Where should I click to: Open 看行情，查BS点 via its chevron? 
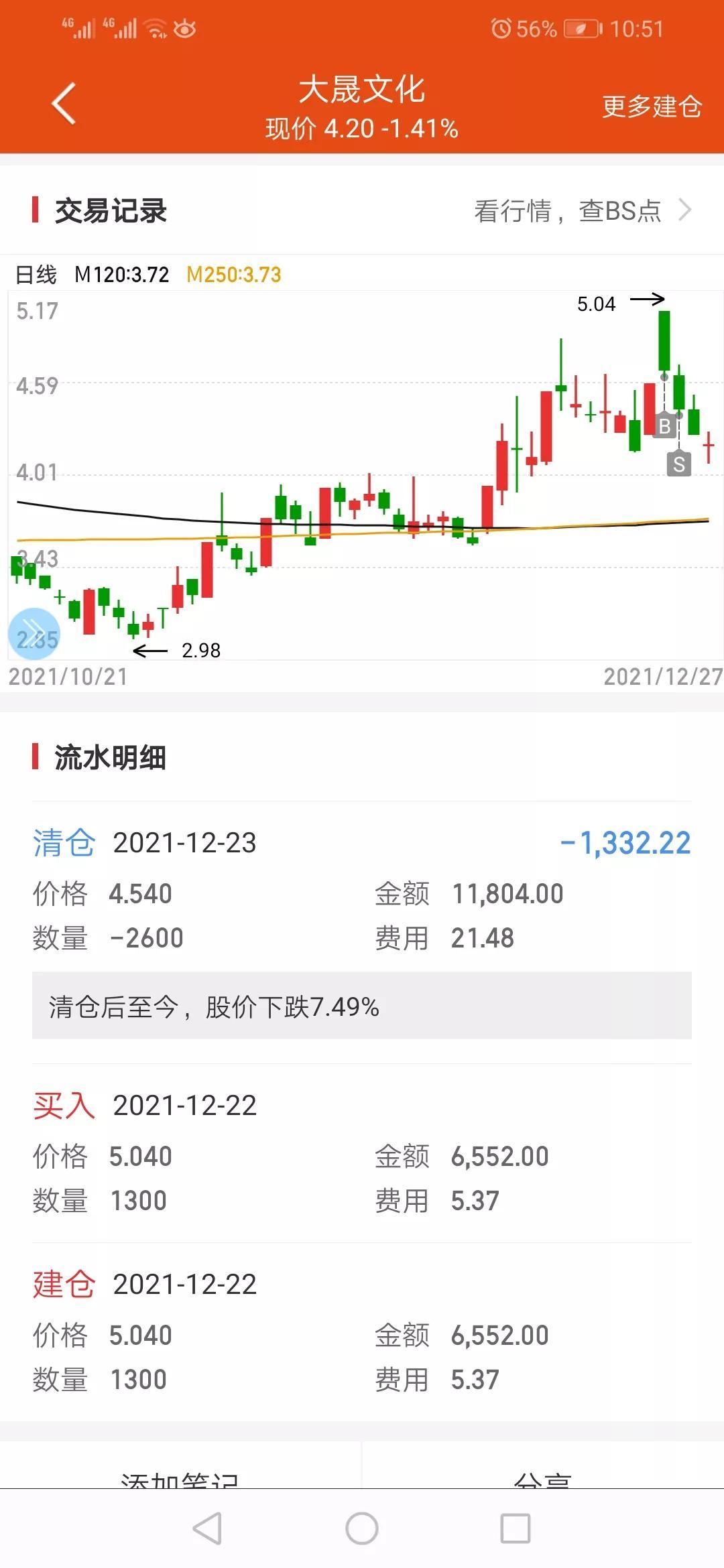point(685,210)
